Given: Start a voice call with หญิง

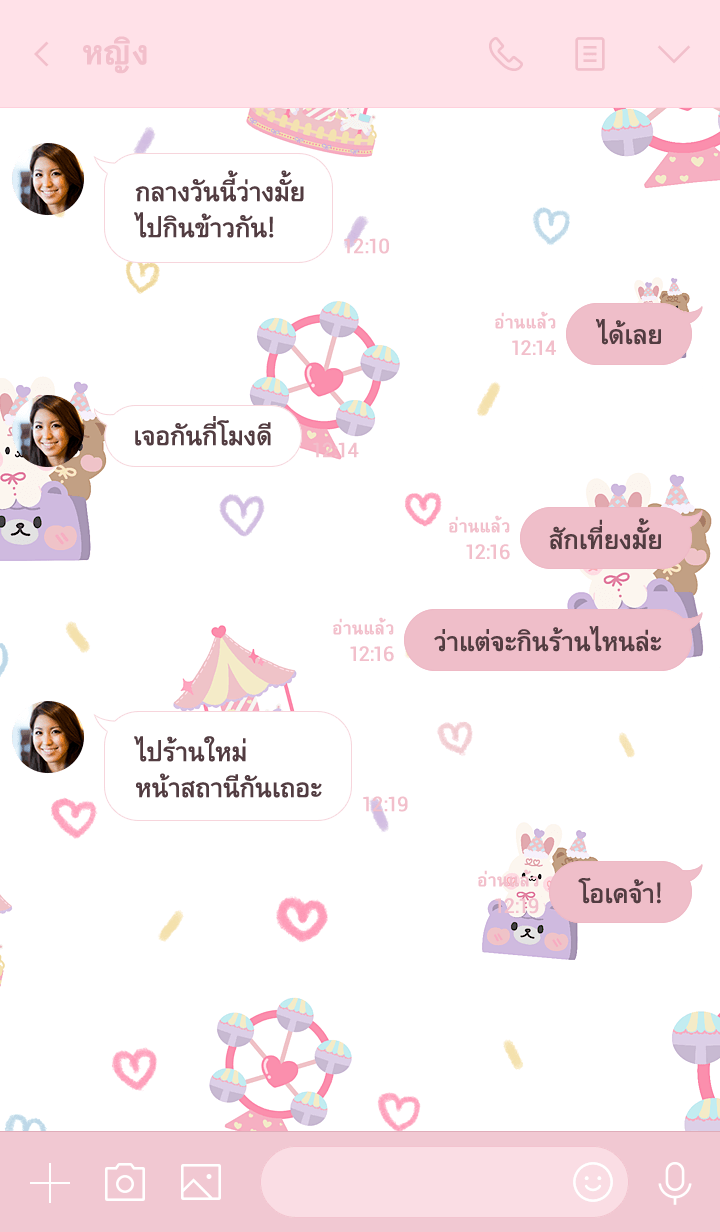Looking at the screenshot, I should 505,54.
